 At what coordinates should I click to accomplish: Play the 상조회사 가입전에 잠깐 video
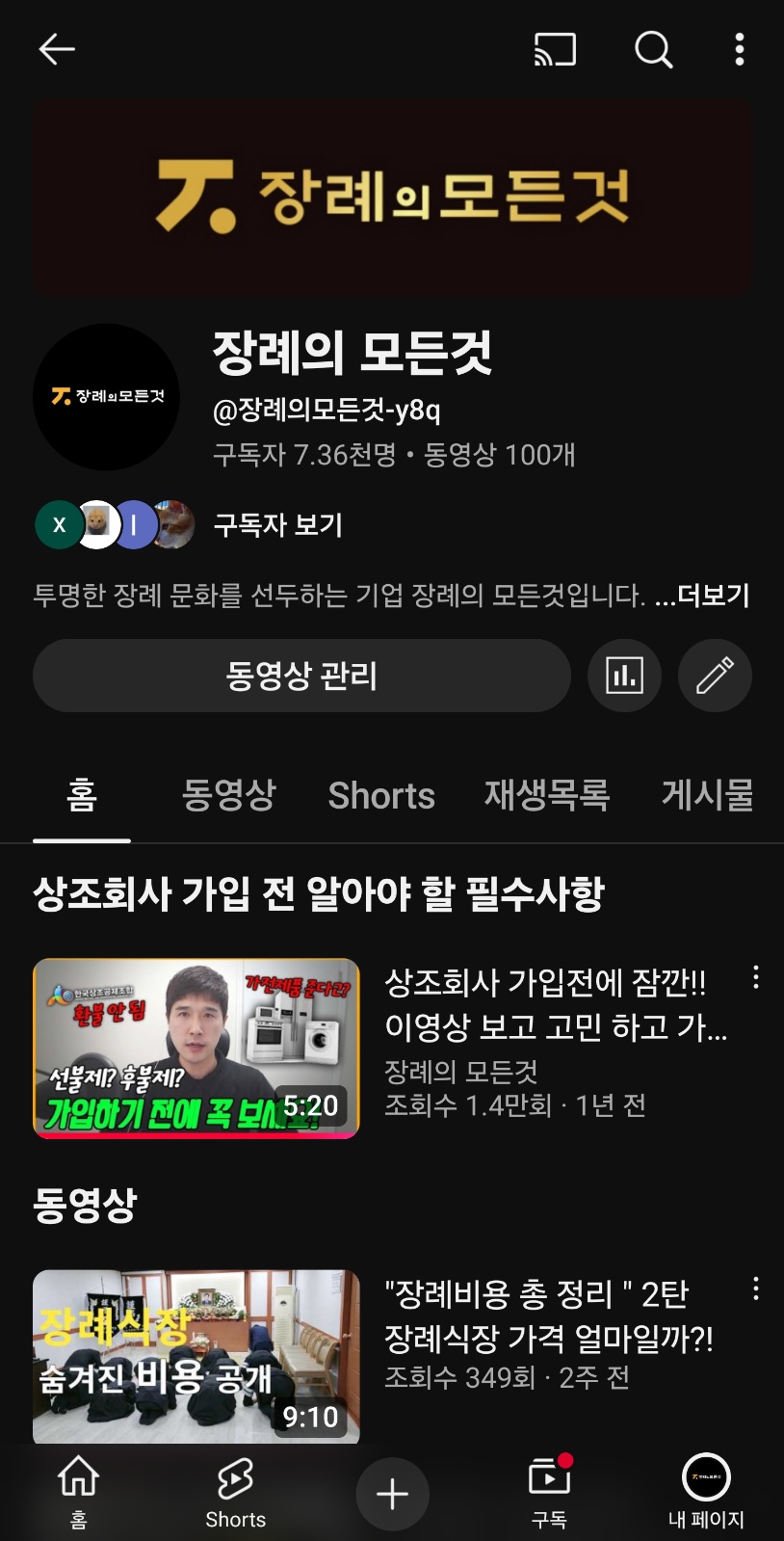click(196, 1049)
